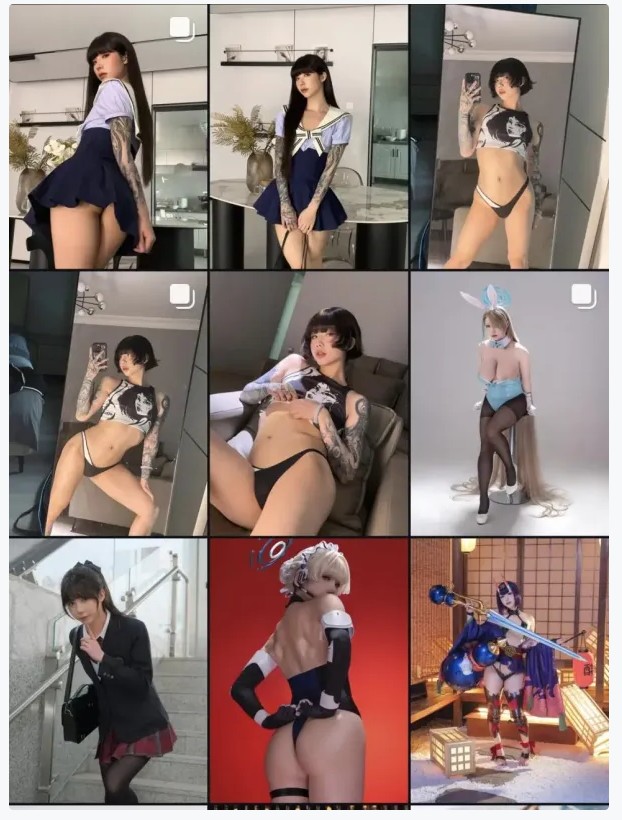Image resolution: width=622 pixels, height=820 pixels.
Task: Open the leaning mirror selfie carousel post
Action: click(x=107, y=403)
